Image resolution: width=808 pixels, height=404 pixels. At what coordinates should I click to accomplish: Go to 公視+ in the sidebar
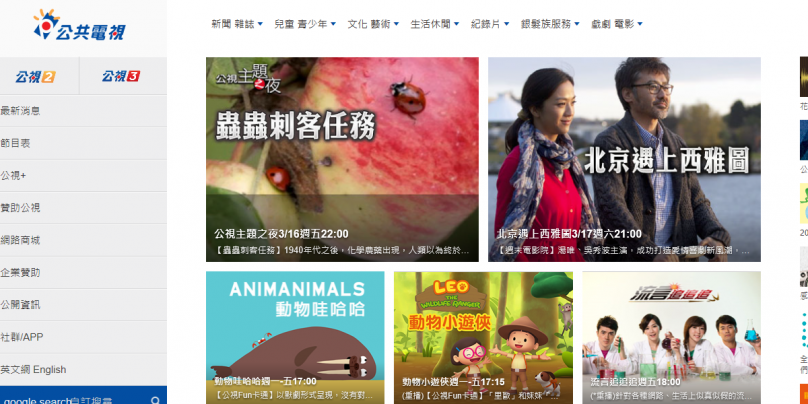14,175
